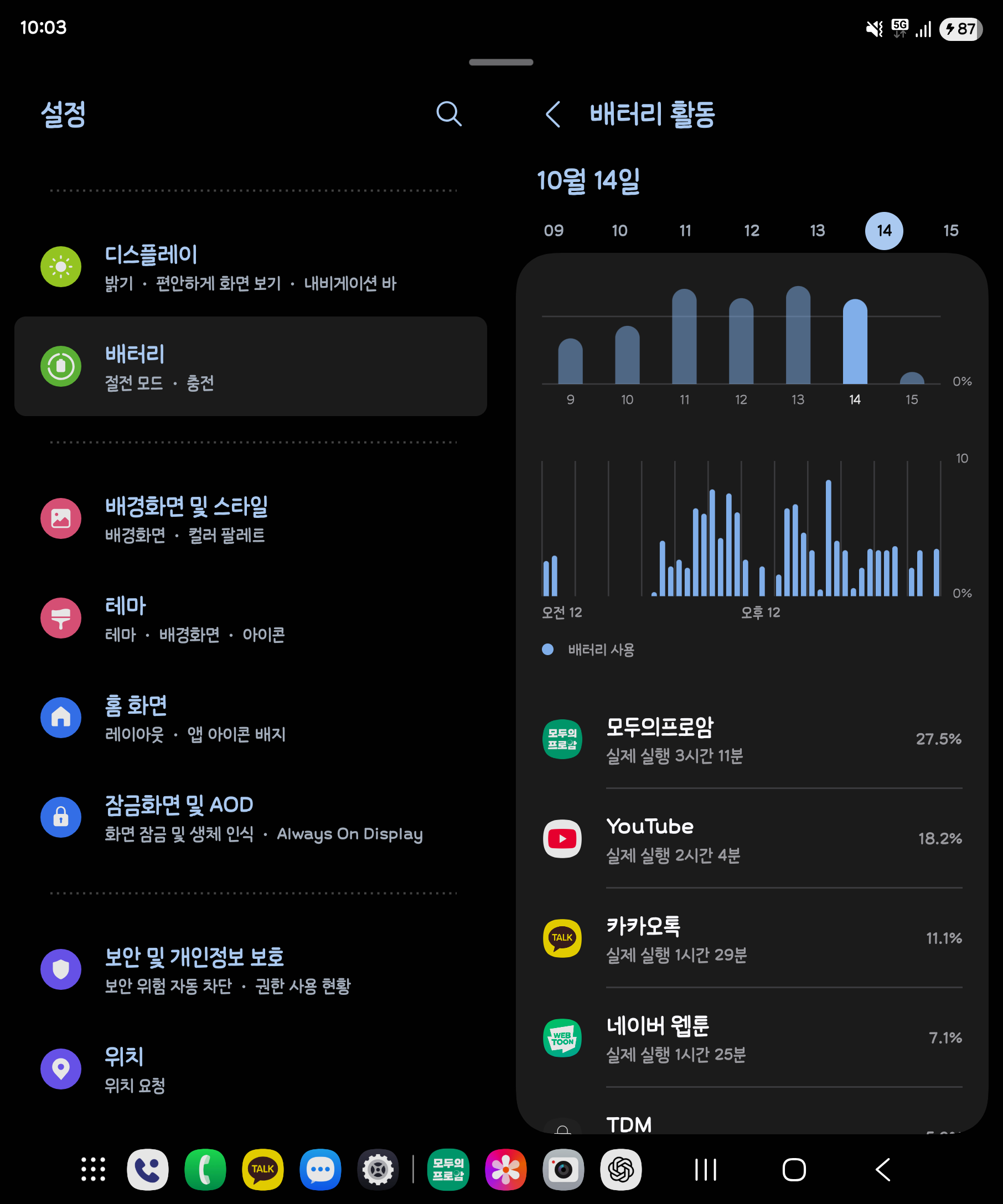Select date 09 in the date strip
The image size is (1003, 1204).
click(x=554, y=231)
